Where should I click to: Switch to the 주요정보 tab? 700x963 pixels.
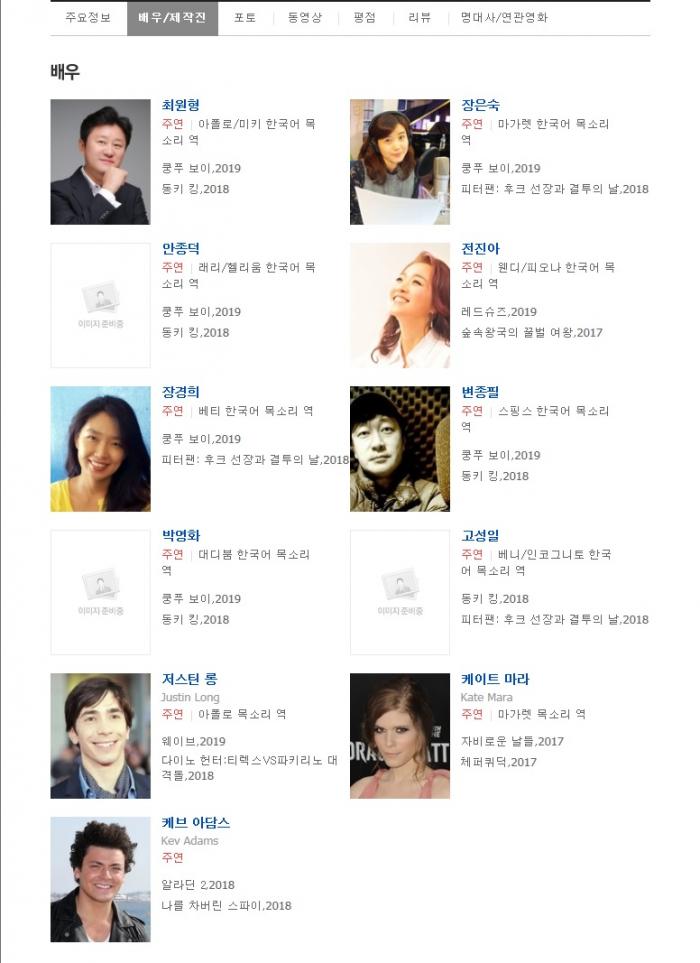(88, 18)
